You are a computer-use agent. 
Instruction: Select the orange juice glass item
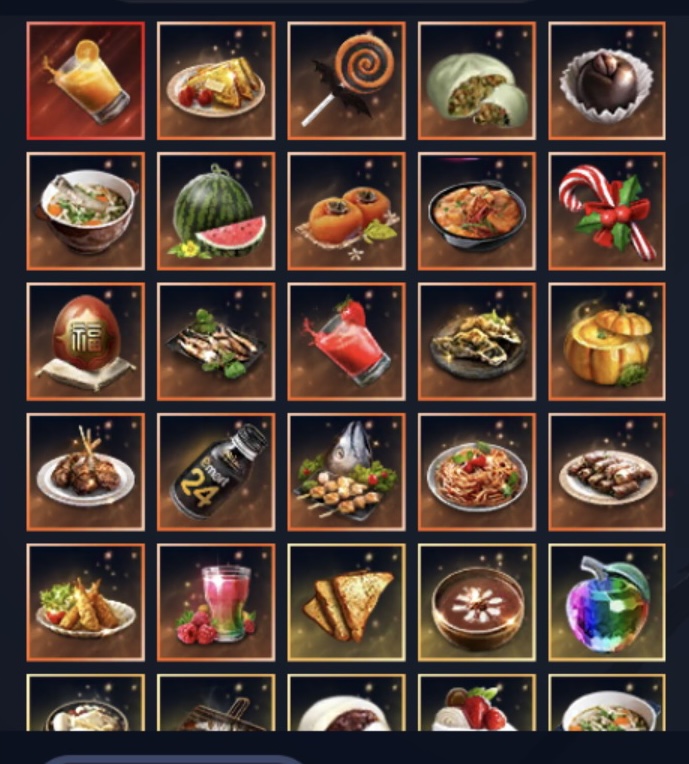pos(86,81)
